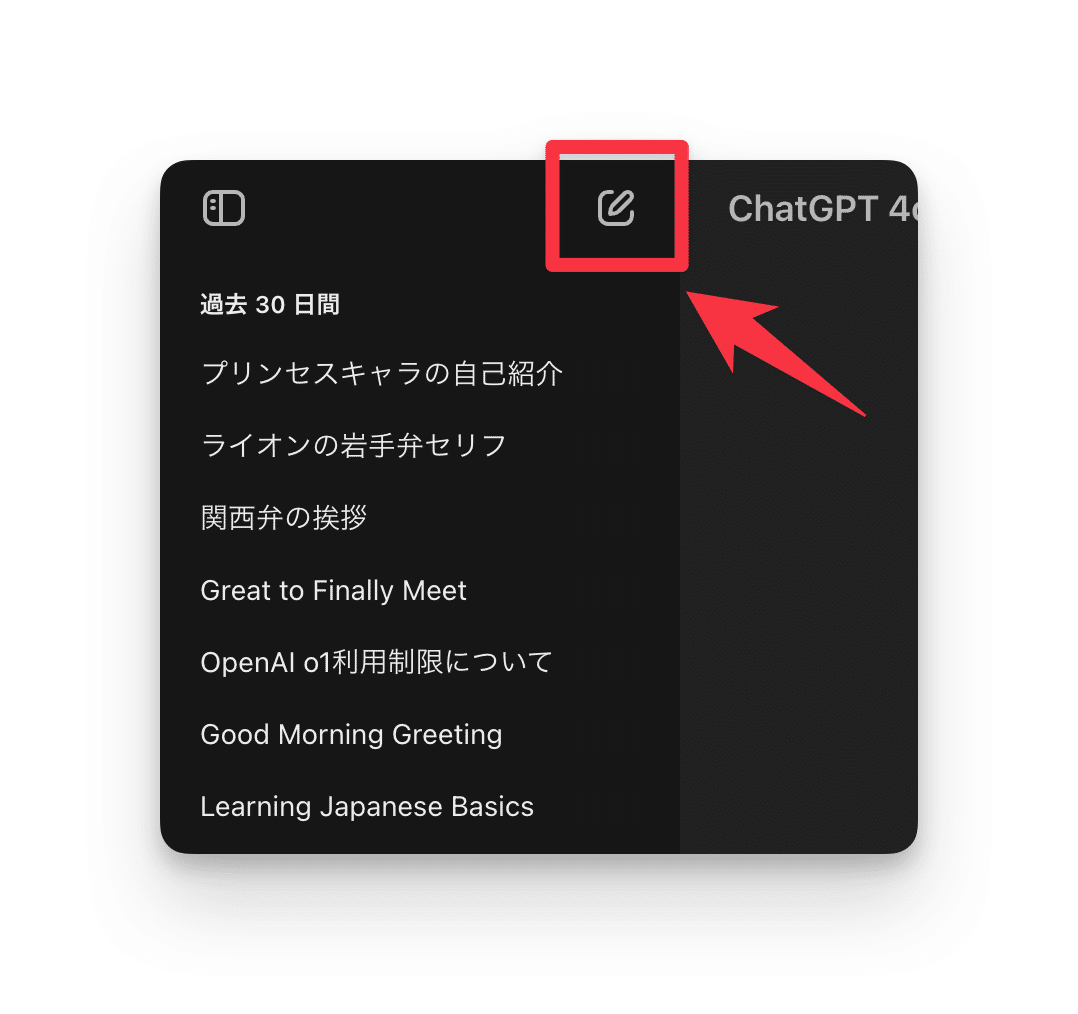Screen dimensions: 1078x1014
Task: View the Good Morning Greeting conversation
Action: pos(351,735)
